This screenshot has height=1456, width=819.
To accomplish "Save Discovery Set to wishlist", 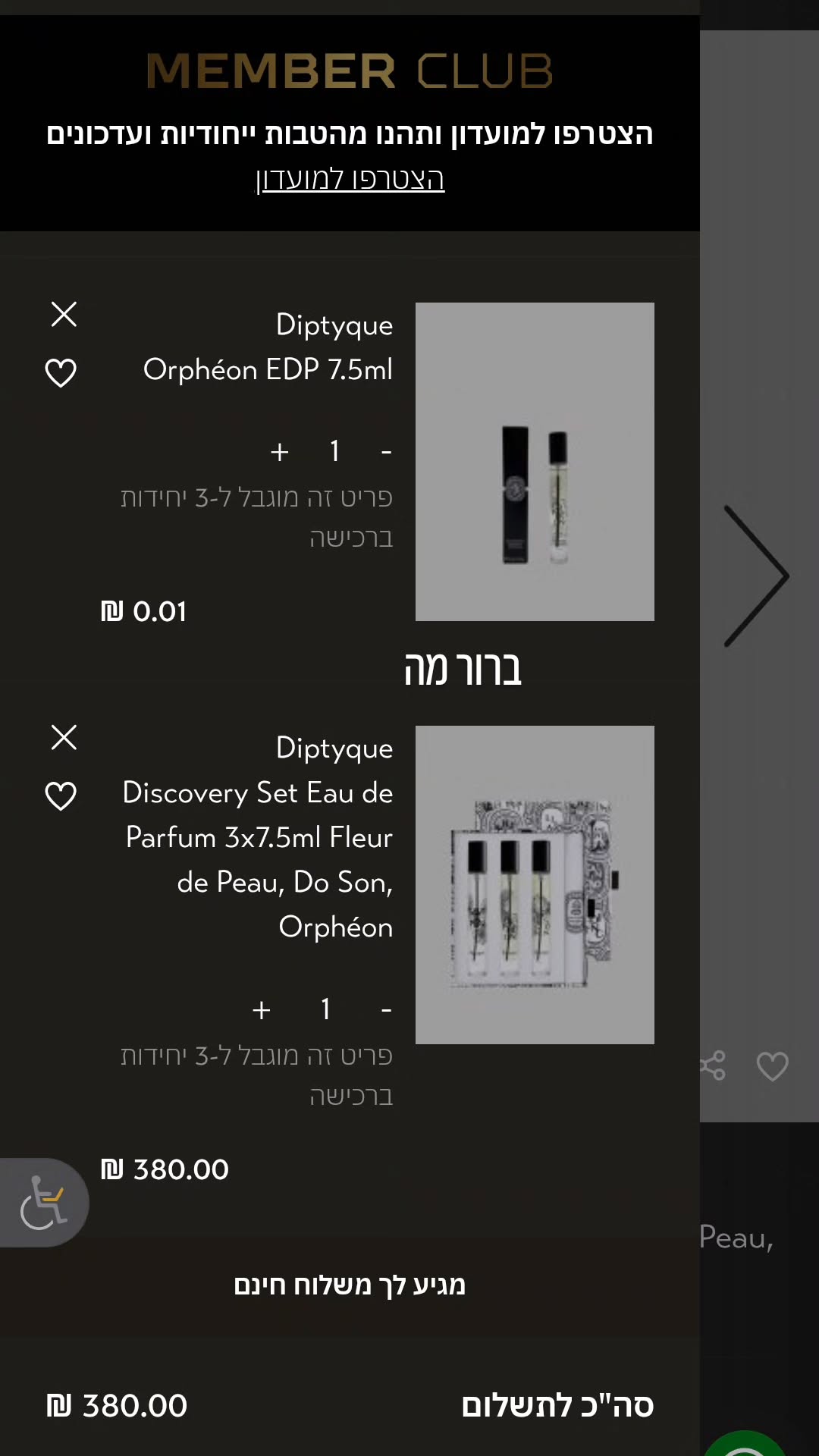I will [61, 795].
